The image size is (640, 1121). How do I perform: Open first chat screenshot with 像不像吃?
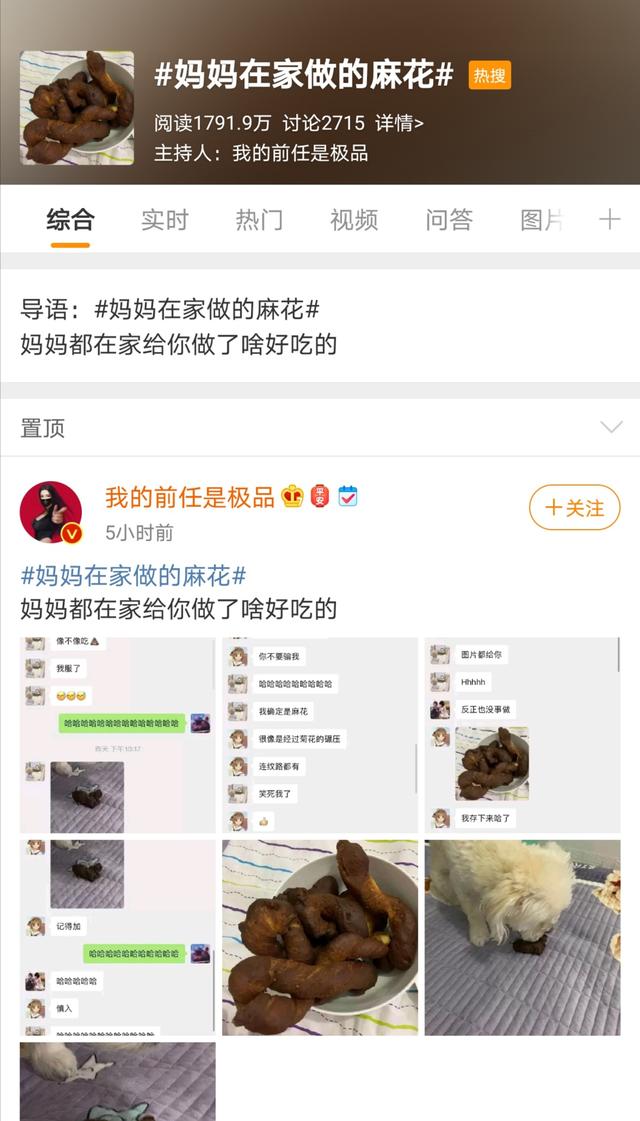[117, 735]
